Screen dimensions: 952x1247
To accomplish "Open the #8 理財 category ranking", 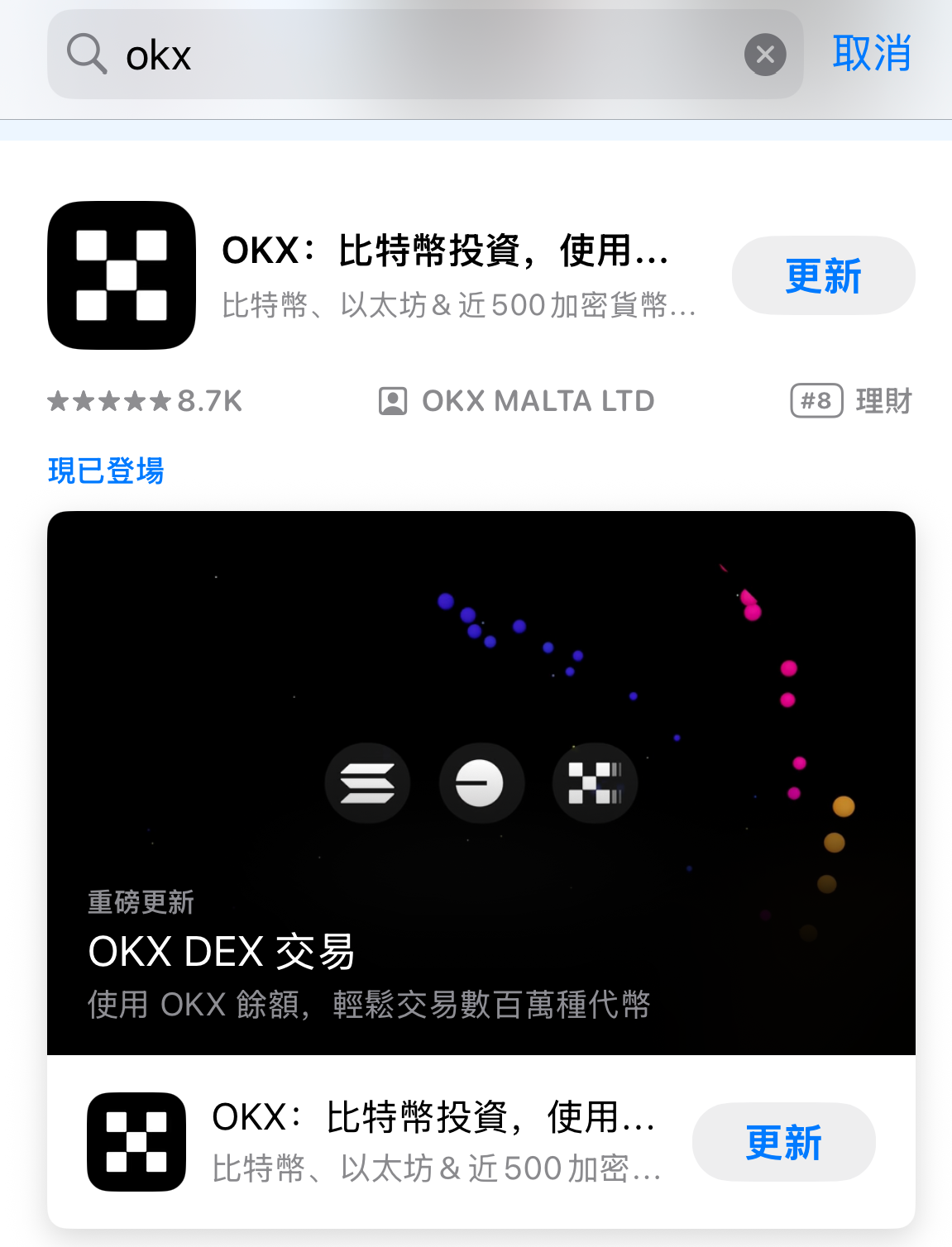I will click(x=851, y=401).
